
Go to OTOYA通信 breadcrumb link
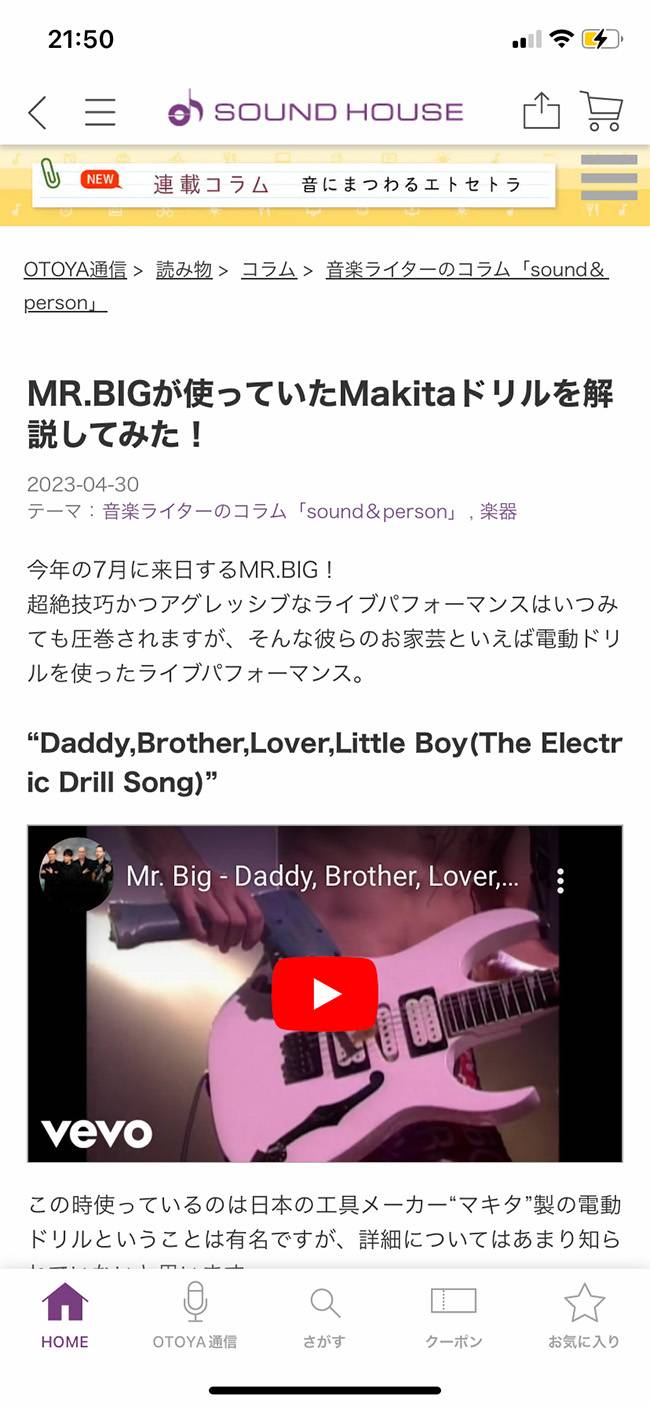(75, 270)
